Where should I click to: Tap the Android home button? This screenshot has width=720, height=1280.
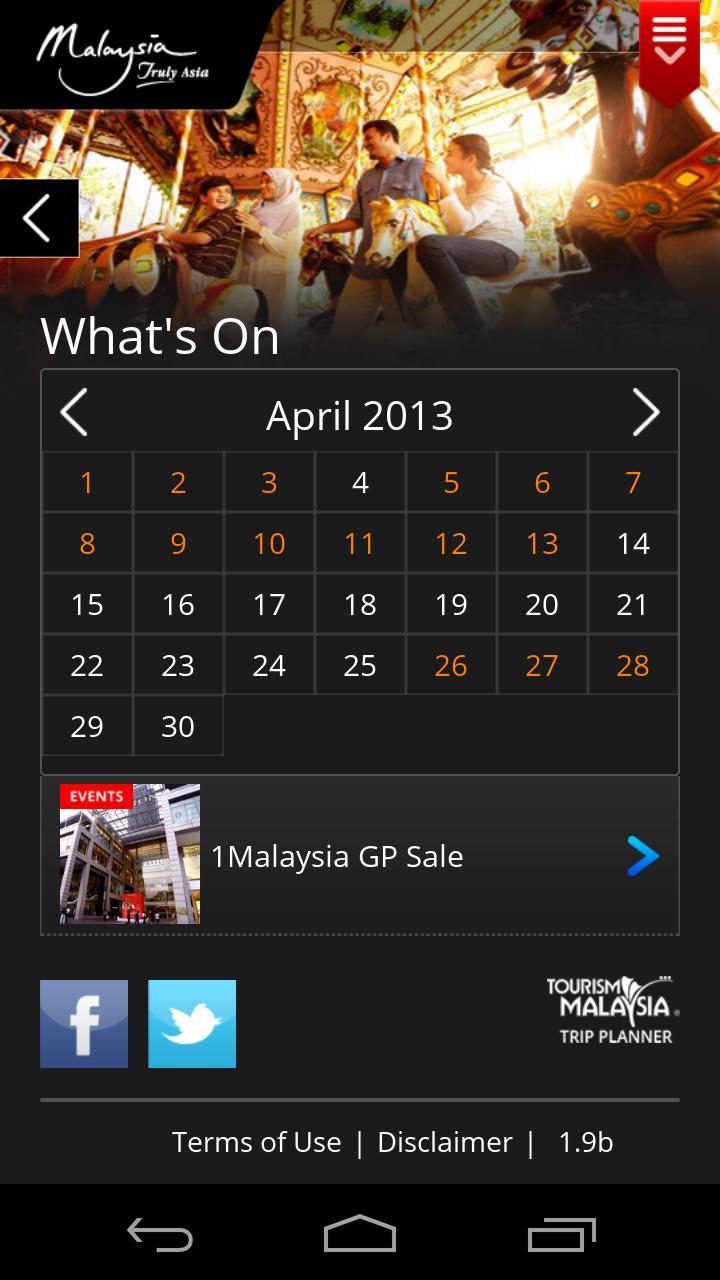(x=360, y=1234)
